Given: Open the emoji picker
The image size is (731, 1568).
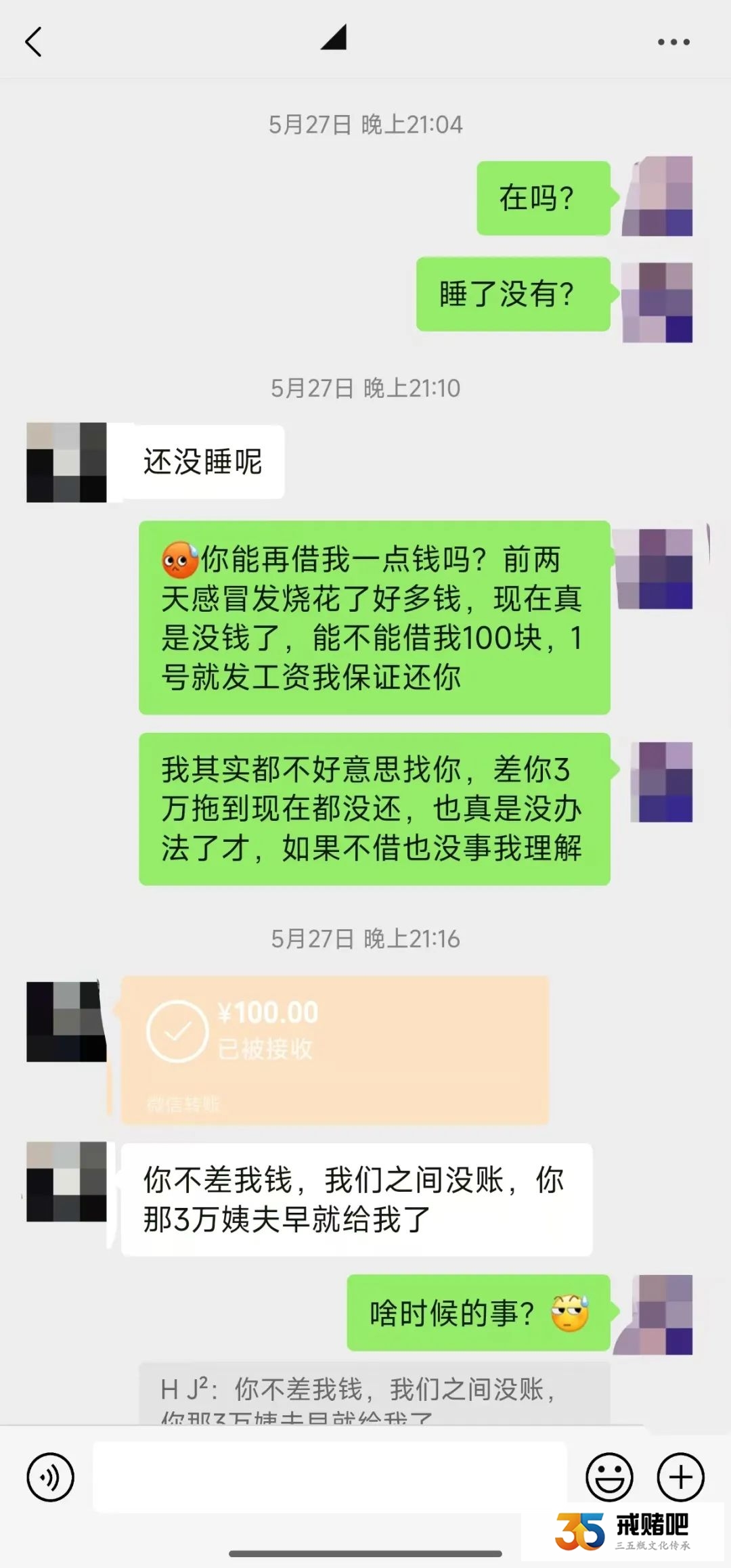Looking at the screenshot, I should [x=609, y=1477].
